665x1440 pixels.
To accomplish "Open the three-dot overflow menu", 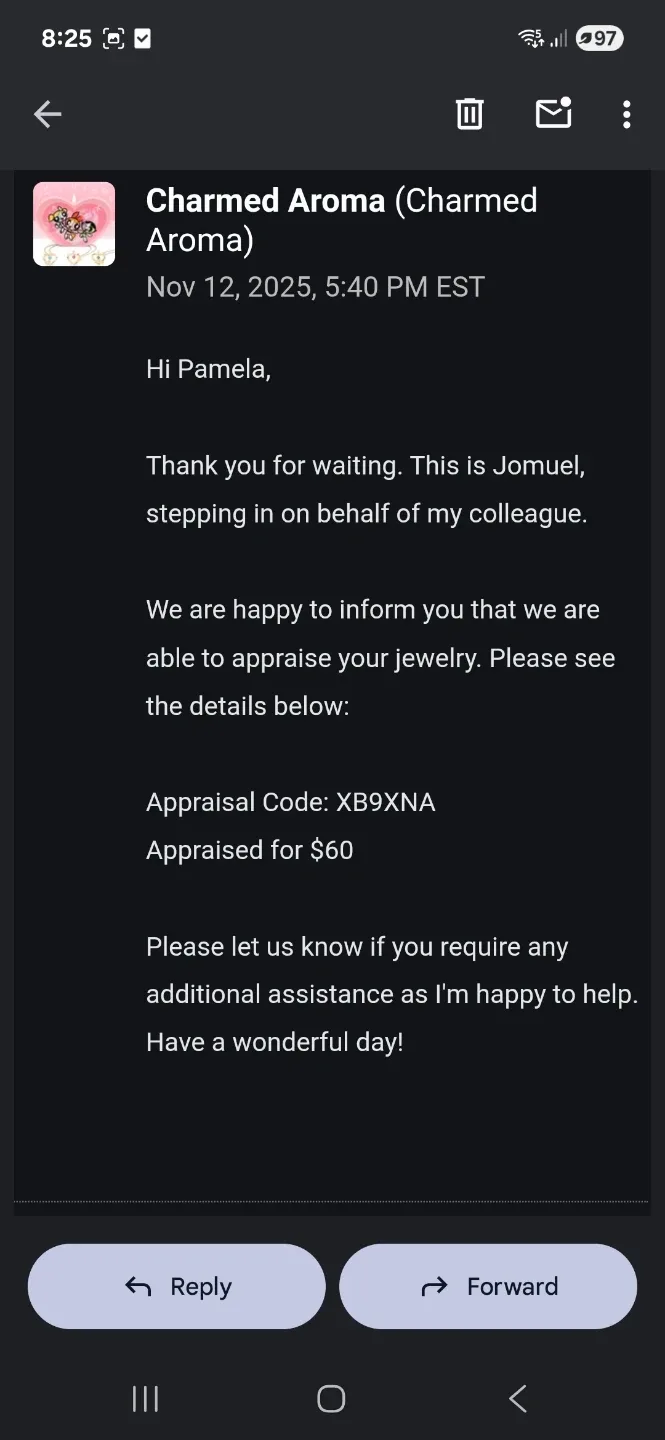I will pos(627,115).
